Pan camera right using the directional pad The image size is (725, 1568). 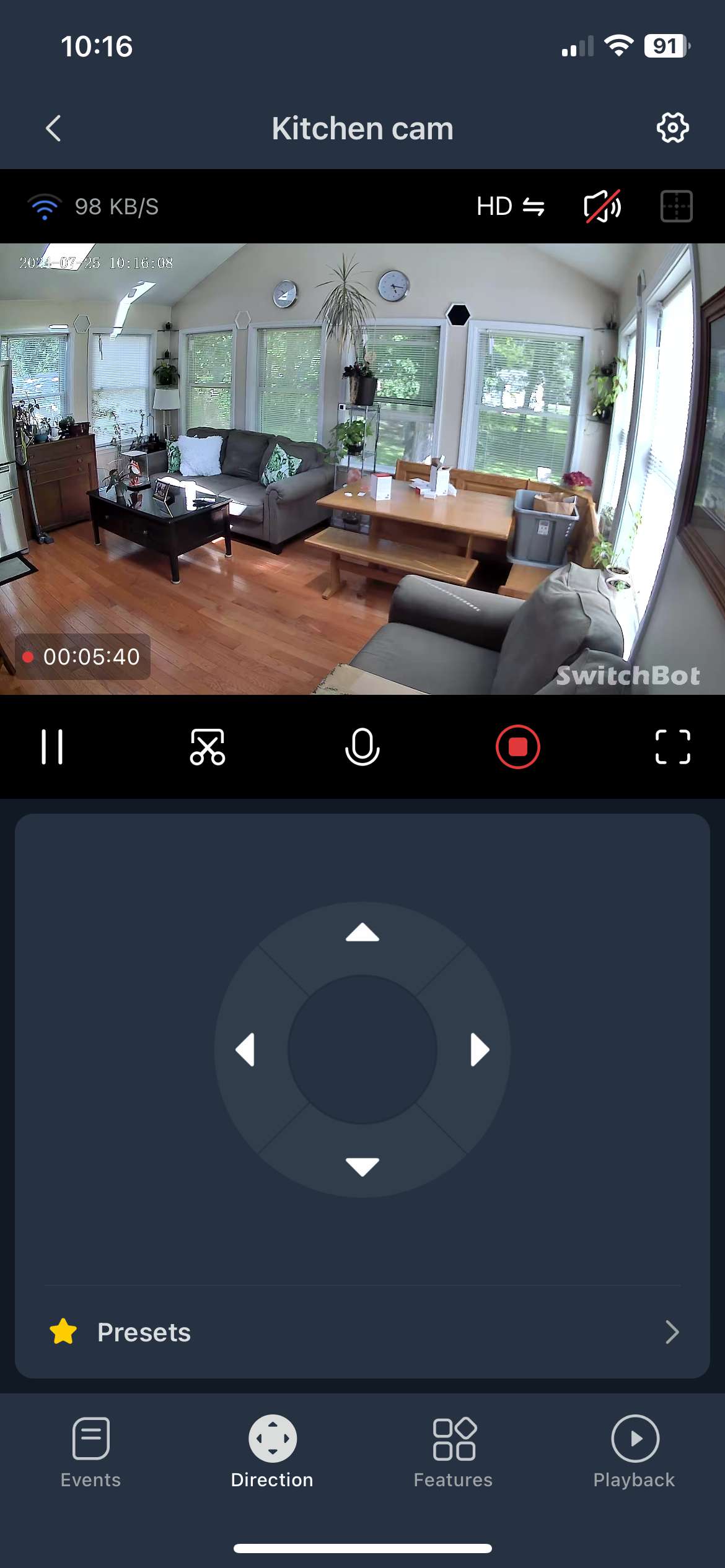tap(477, 1048)
